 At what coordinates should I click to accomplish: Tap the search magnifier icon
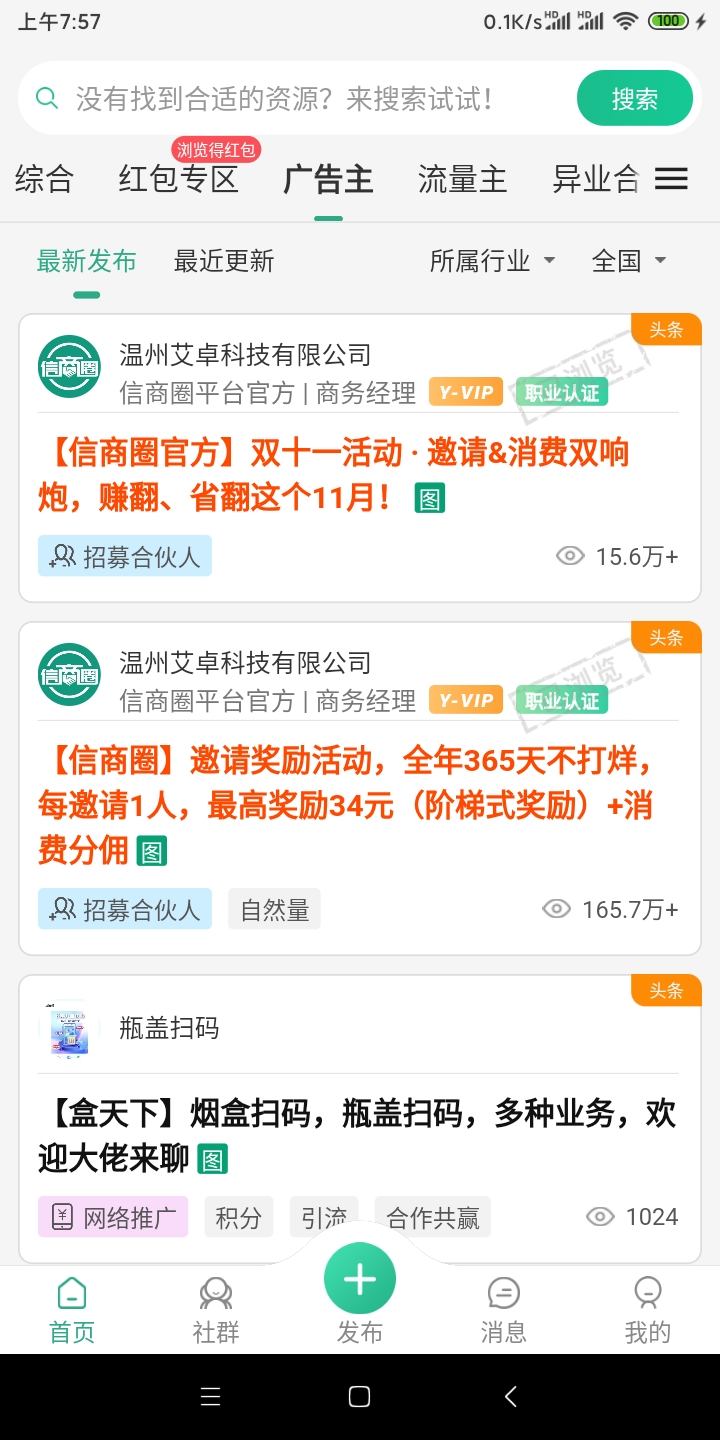(47, 98)
